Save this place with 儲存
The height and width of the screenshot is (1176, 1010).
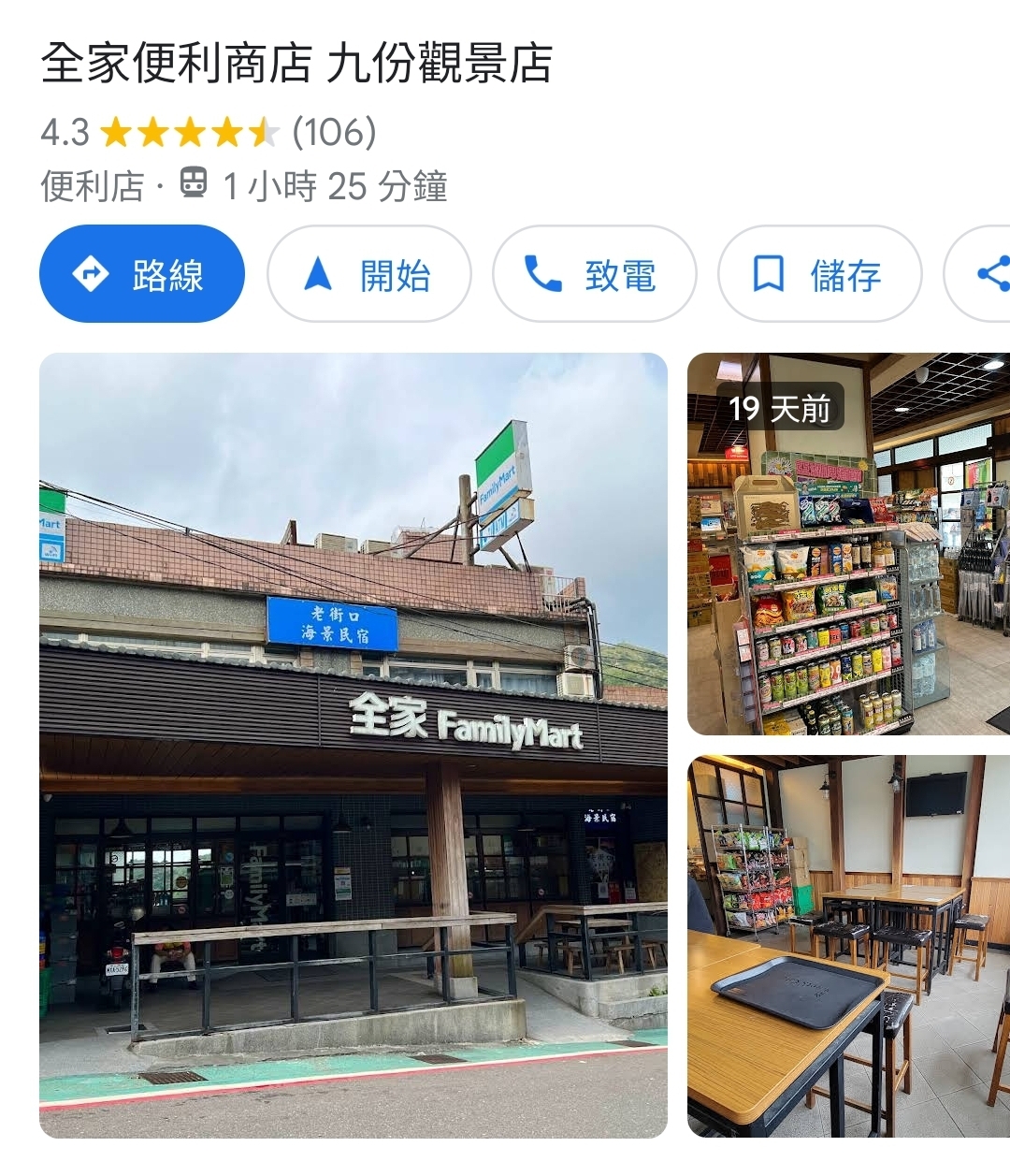[x=819, y=275]
